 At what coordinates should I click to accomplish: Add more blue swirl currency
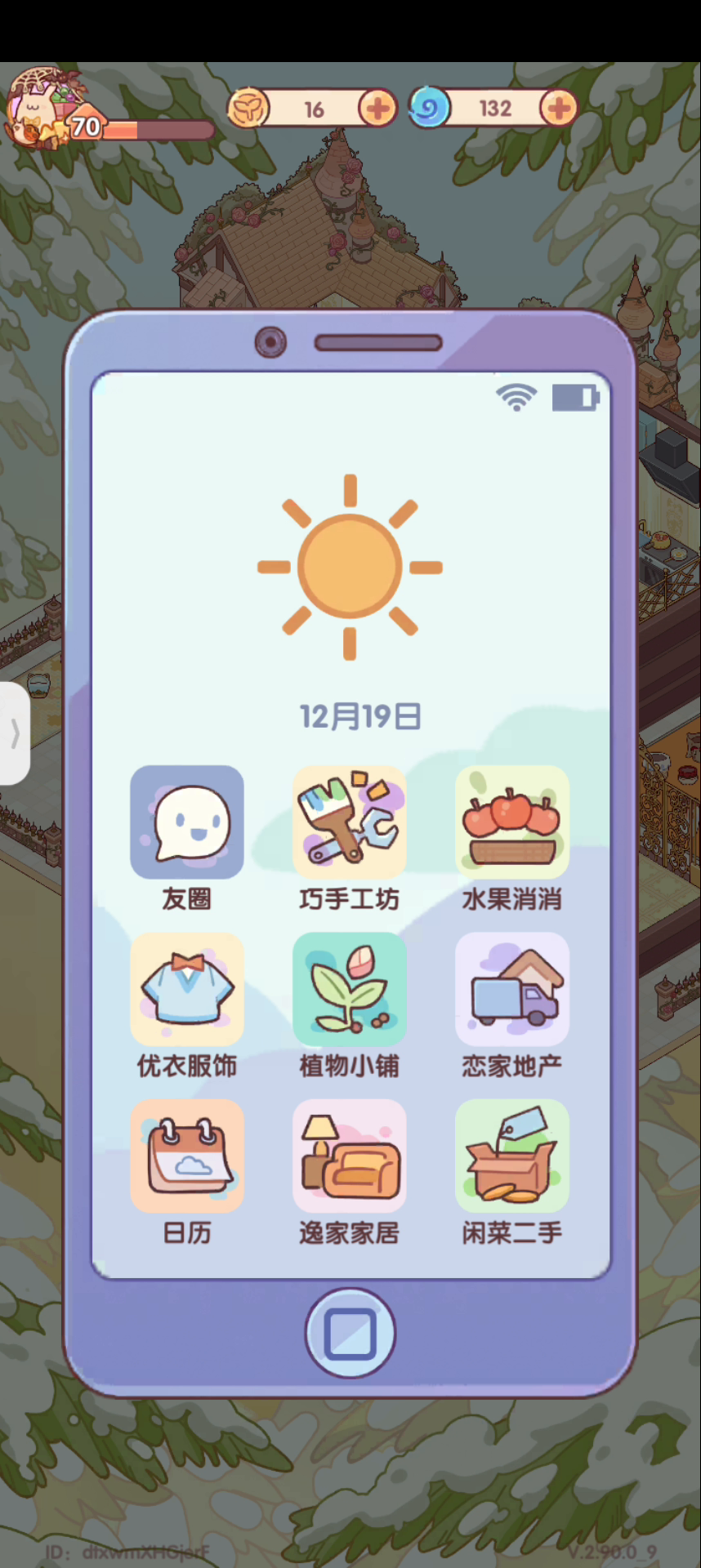tap(559, 109)
